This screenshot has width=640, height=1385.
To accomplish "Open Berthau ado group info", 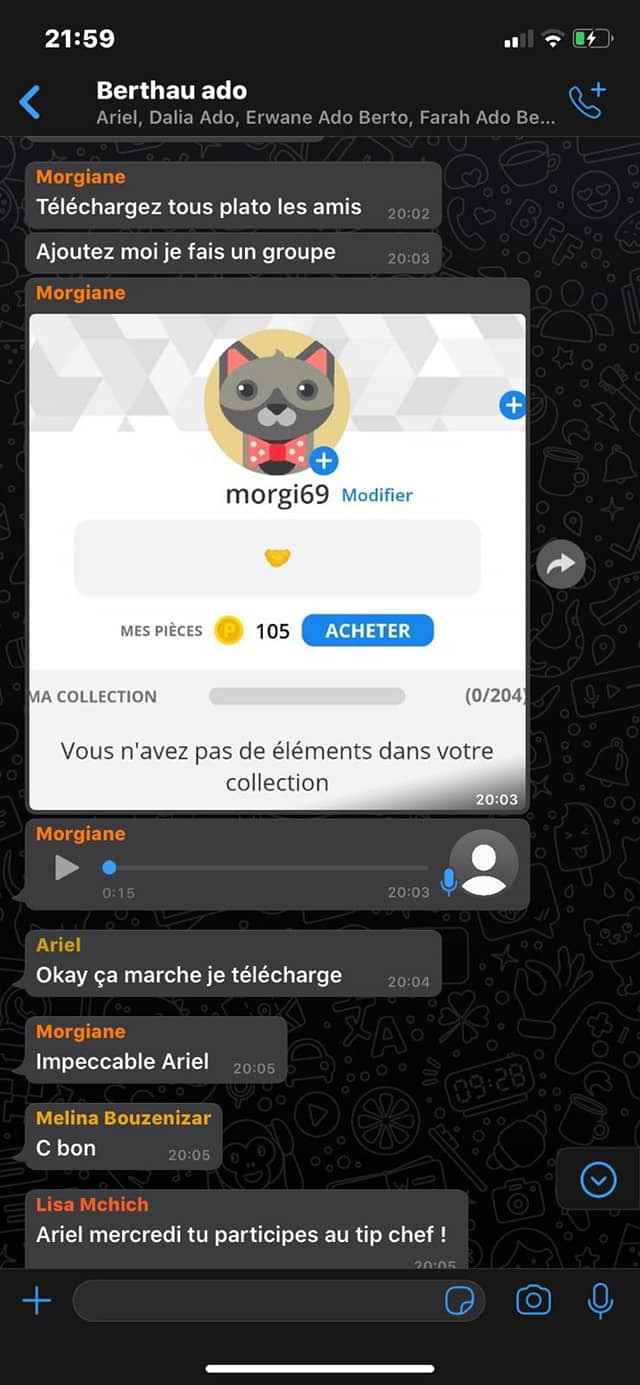I will pyautogui.click(x=325, y=103).
